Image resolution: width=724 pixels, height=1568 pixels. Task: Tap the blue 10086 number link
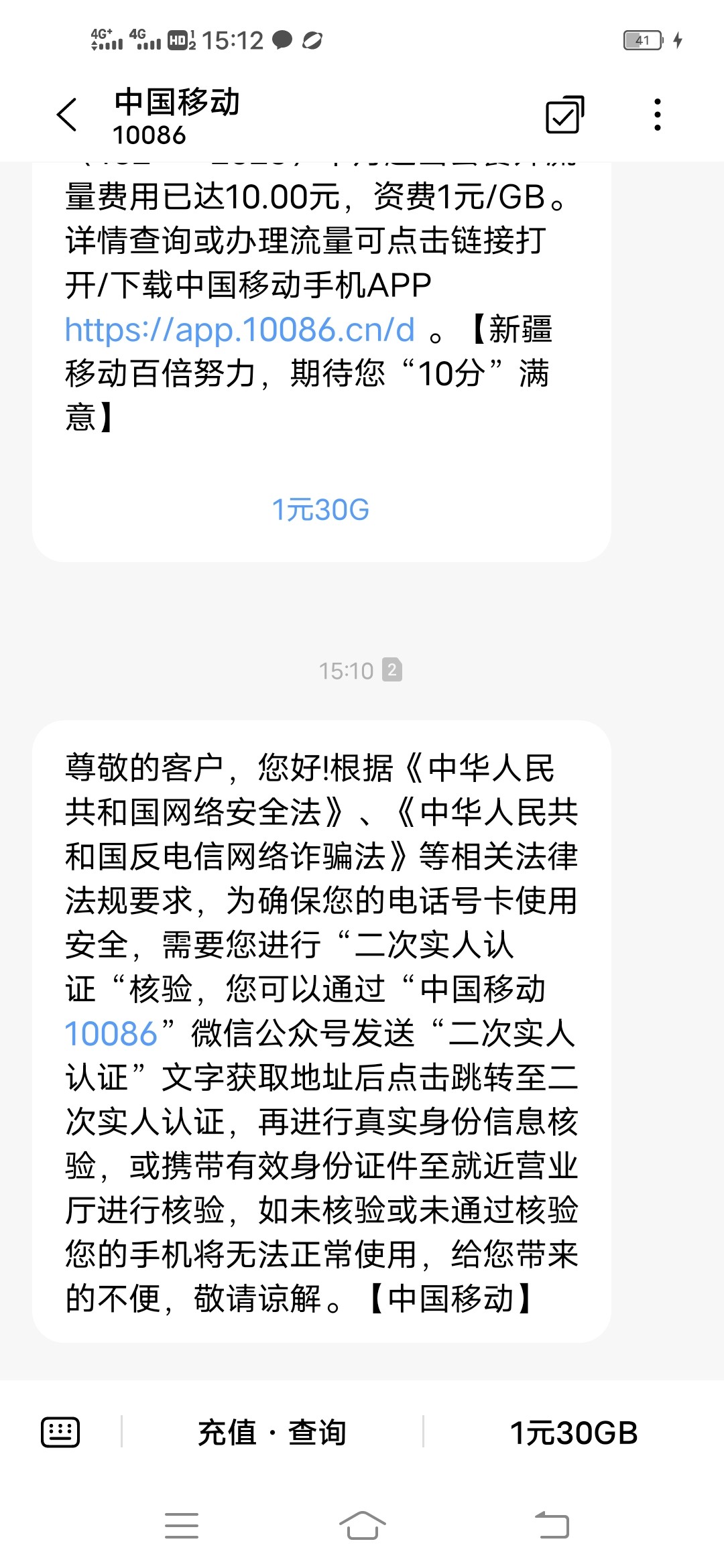pyautogui.click(x=111, y=1034)
